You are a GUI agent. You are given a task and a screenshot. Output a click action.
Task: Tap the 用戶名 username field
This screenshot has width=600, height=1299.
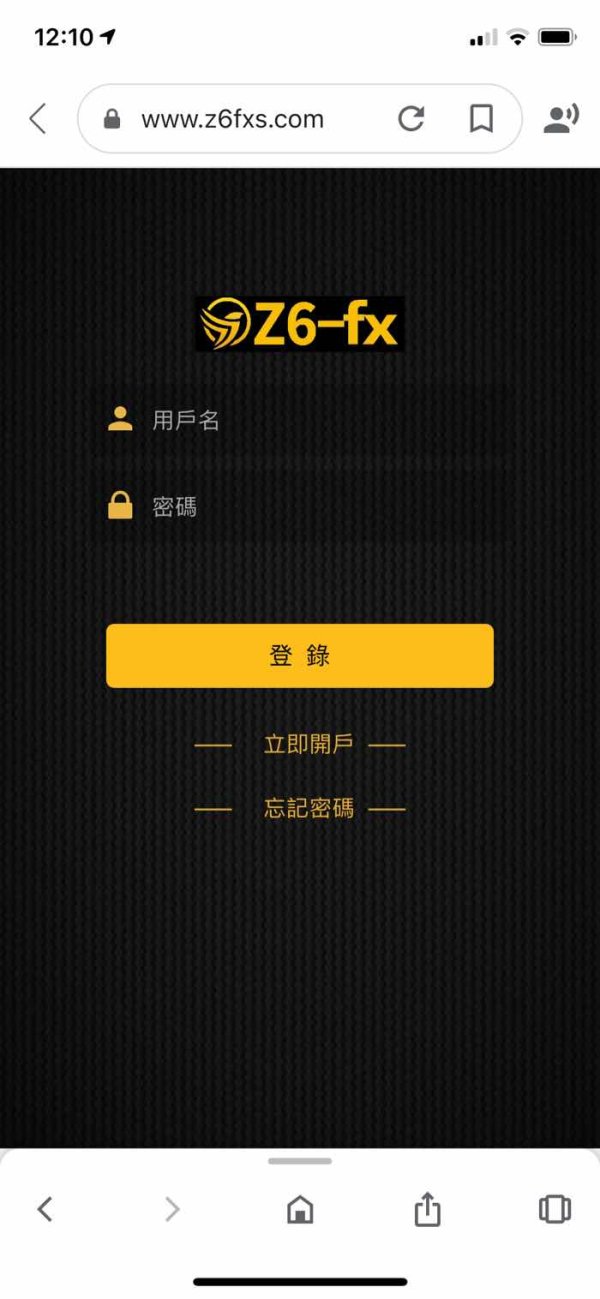click(300, 420)
